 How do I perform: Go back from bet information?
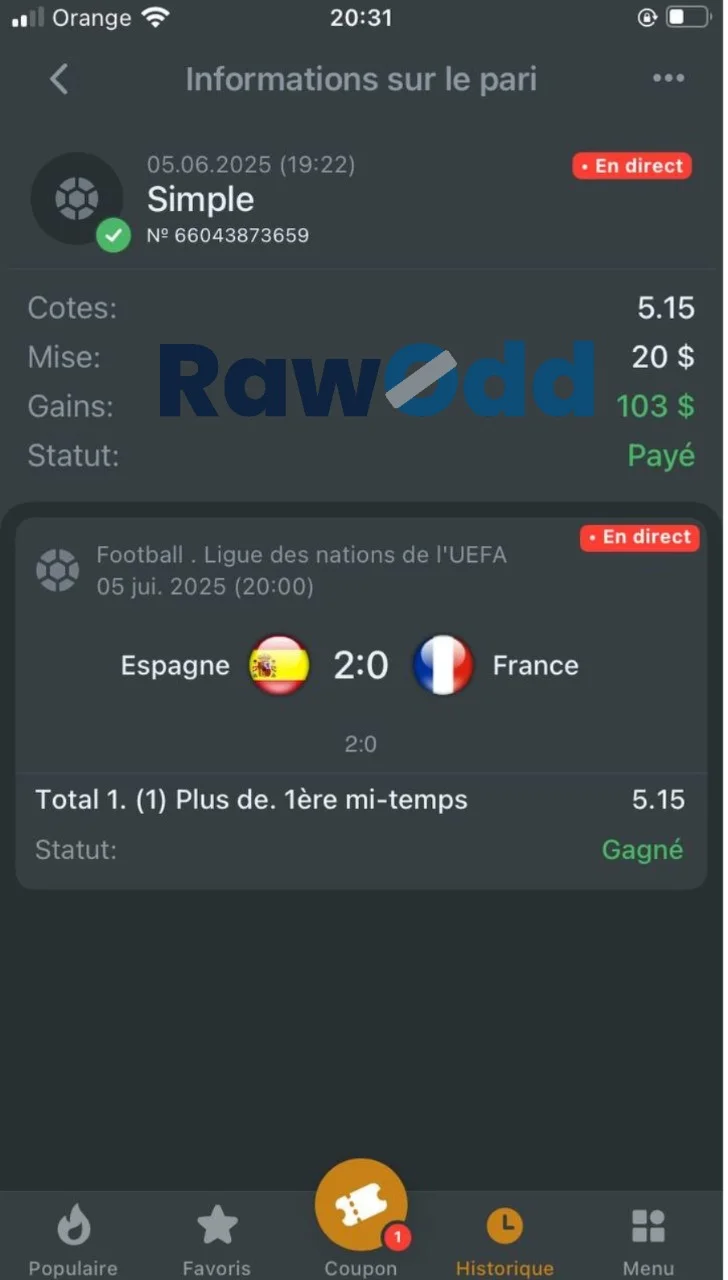tap(60, 79)
